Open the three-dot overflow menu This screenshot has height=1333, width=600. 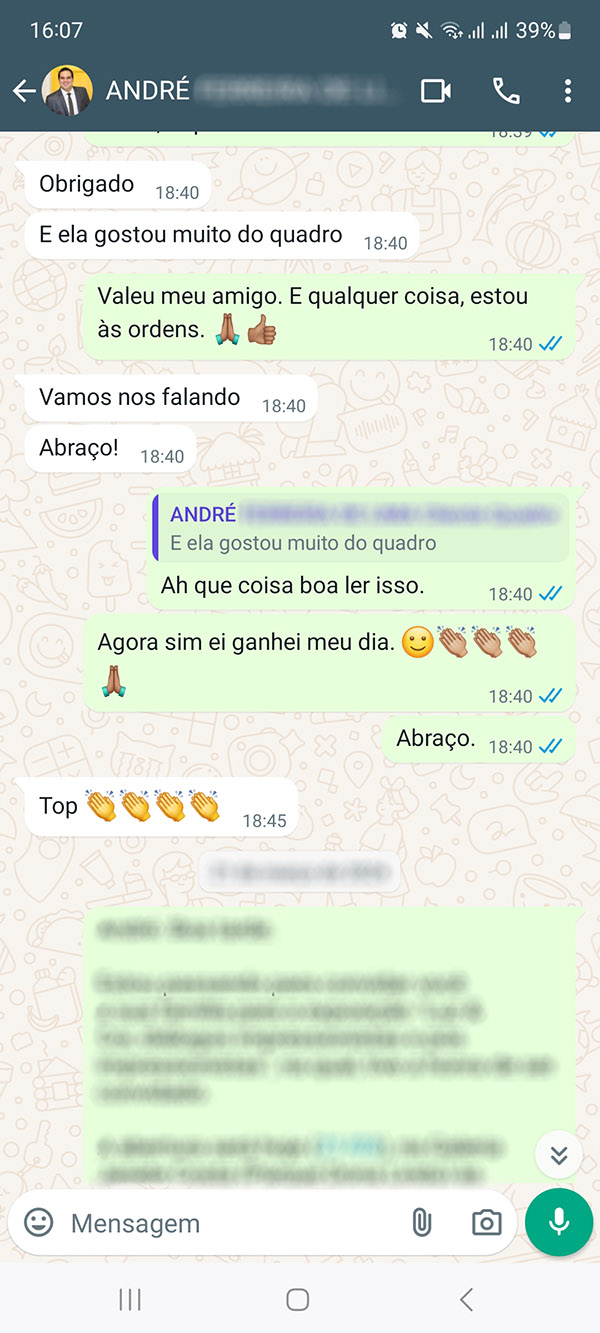567,91
